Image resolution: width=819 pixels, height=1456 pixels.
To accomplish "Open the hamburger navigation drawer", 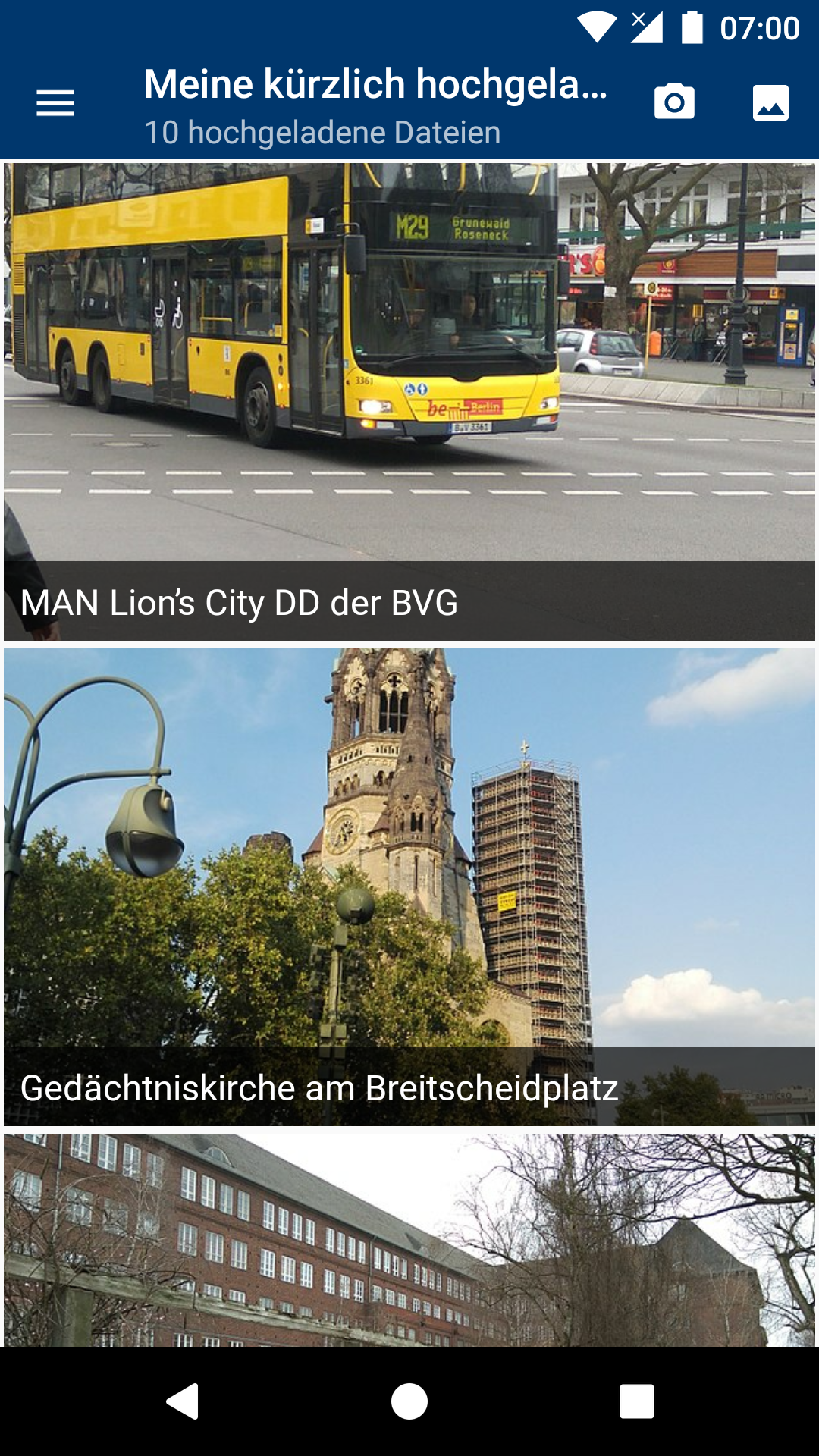I will point(55,103).
